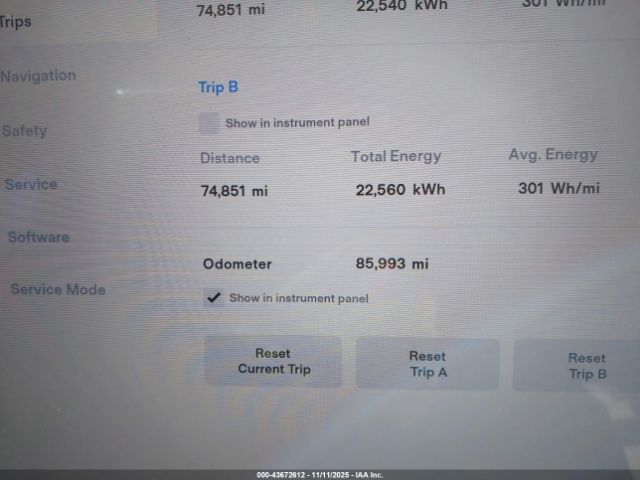This screenshot has height=480, width=640.
Task: Open Service Mode
Action: point(57,290)
